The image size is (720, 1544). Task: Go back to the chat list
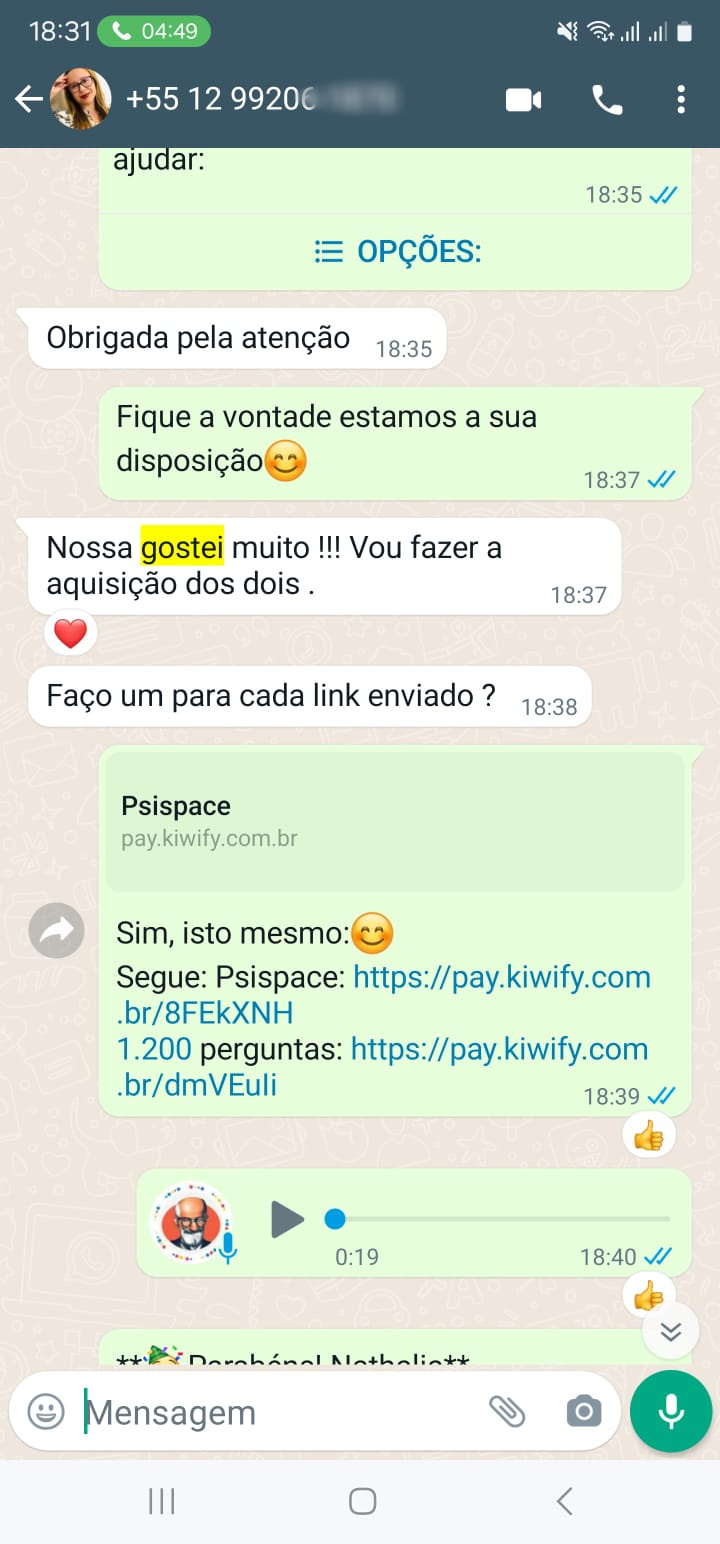coord(28,99)
